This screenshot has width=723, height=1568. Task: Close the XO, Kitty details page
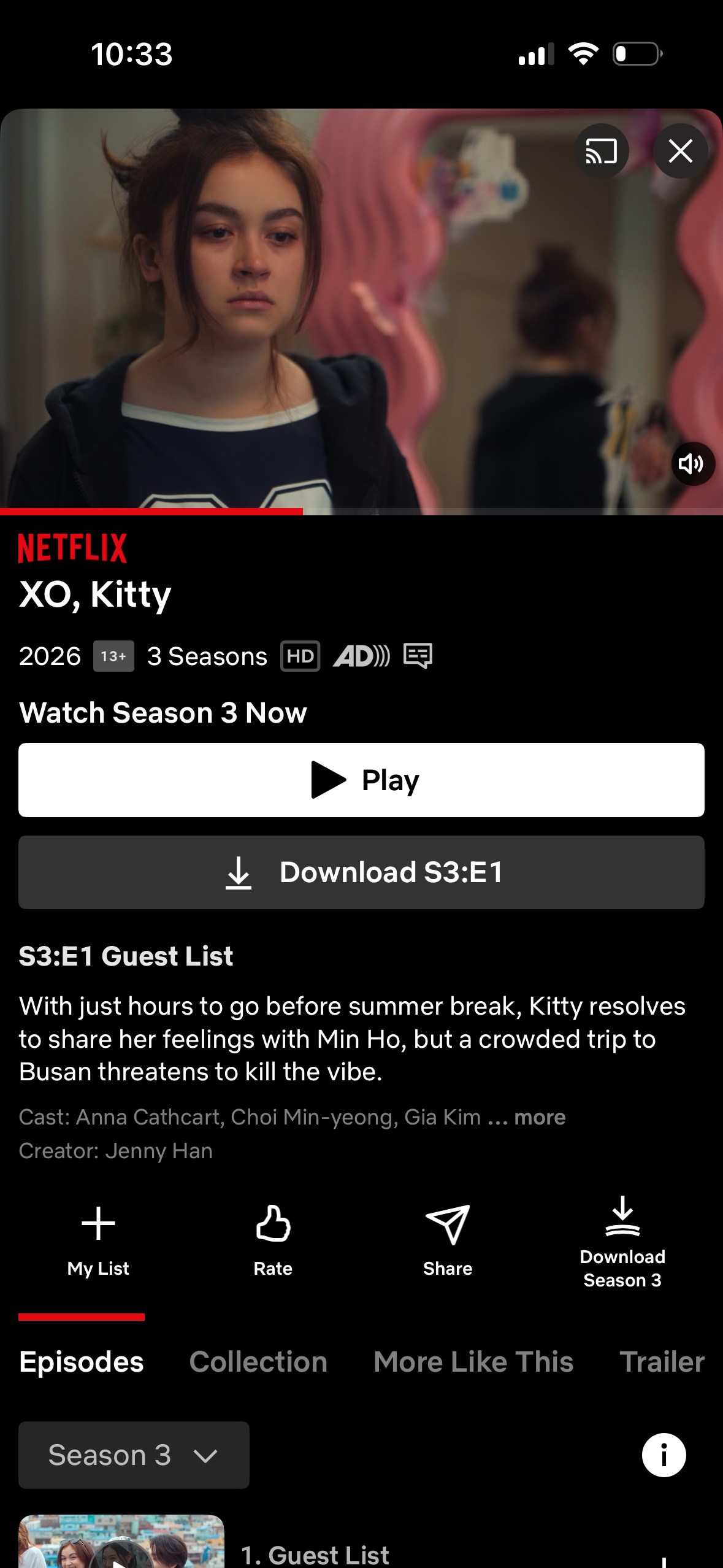(680, 151)
